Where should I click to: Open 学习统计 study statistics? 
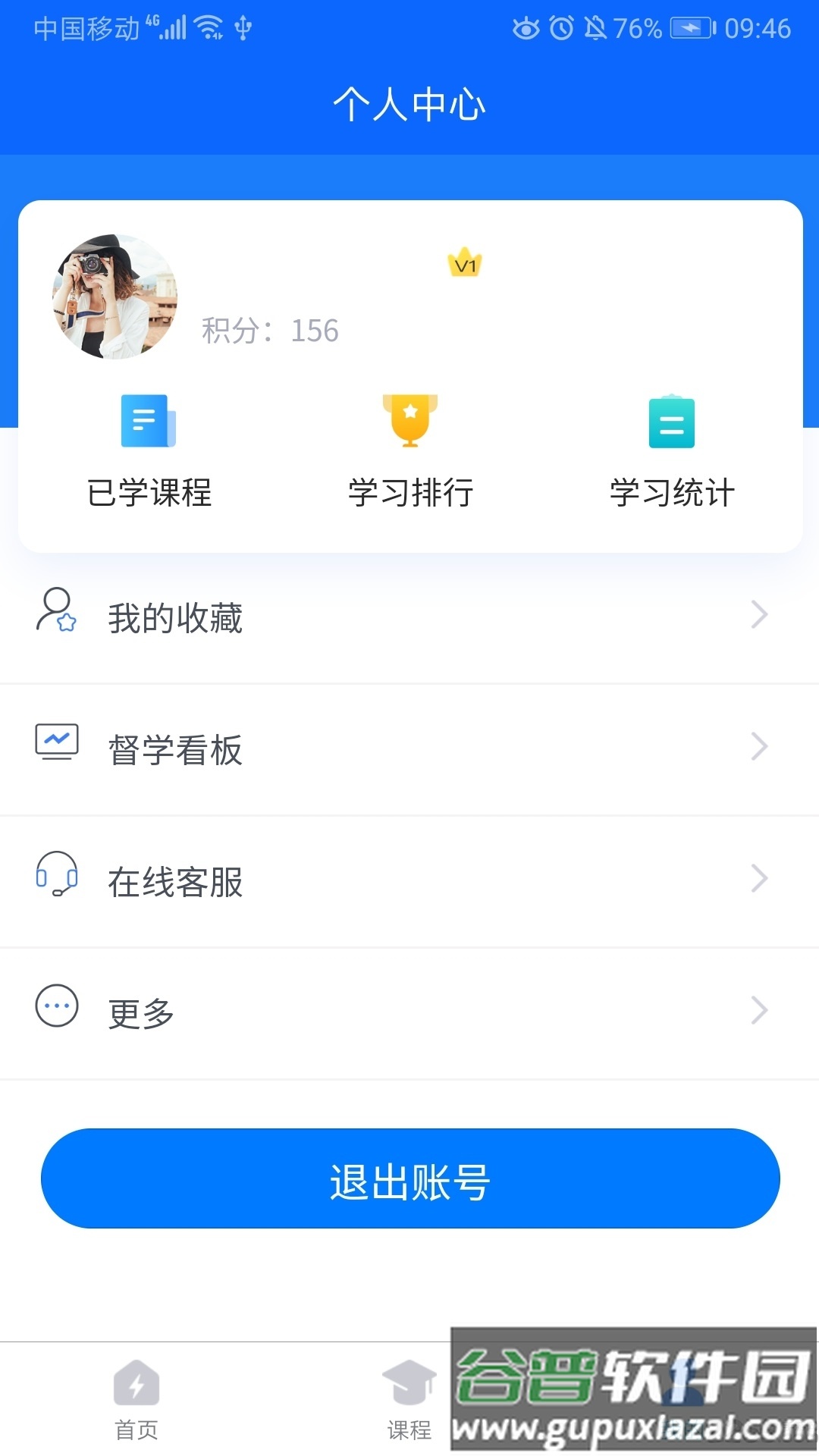tap(672, 451)
